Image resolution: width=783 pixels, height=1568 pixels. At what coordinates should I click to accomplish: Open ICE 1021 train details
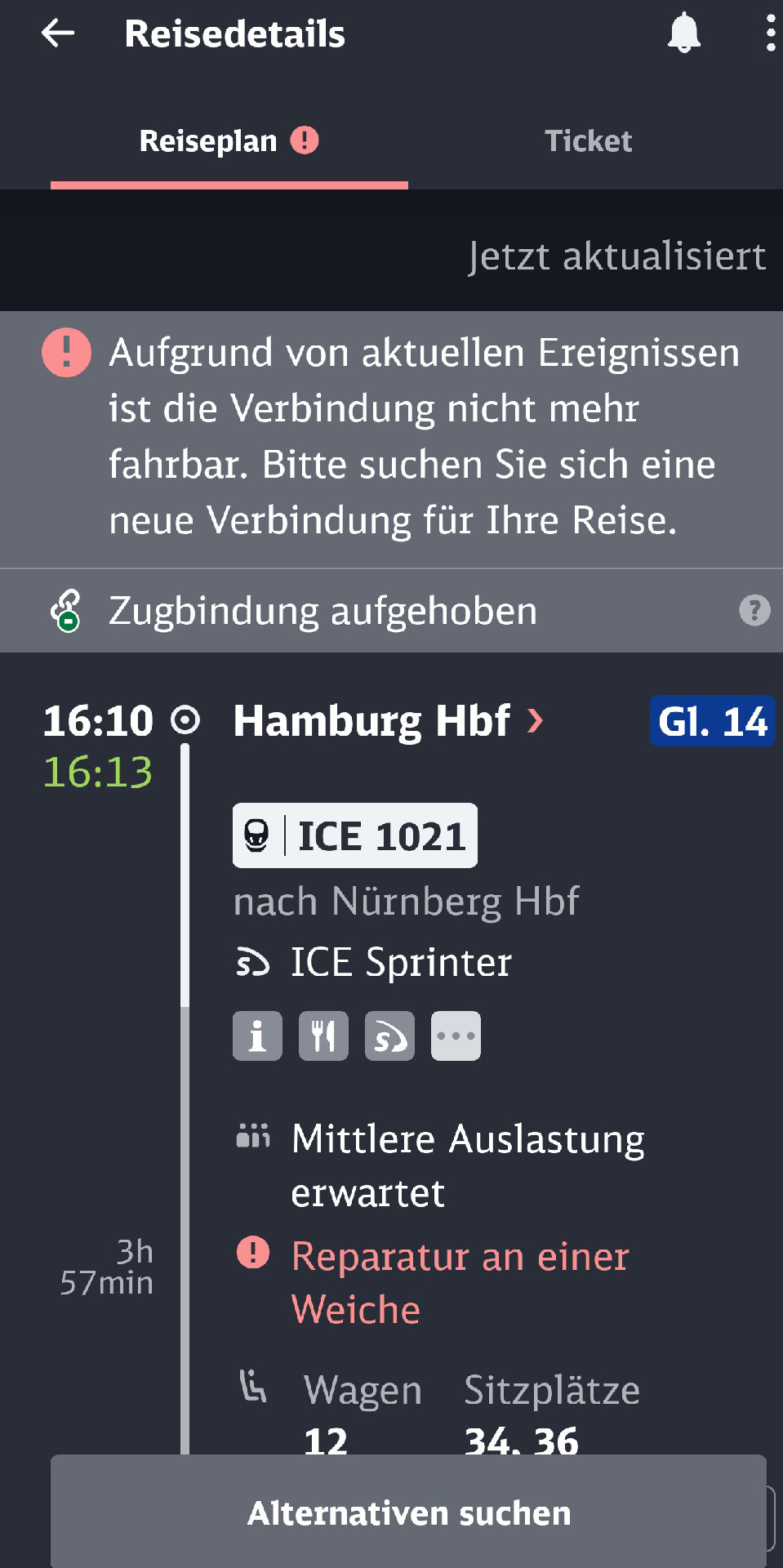point(355,835)
